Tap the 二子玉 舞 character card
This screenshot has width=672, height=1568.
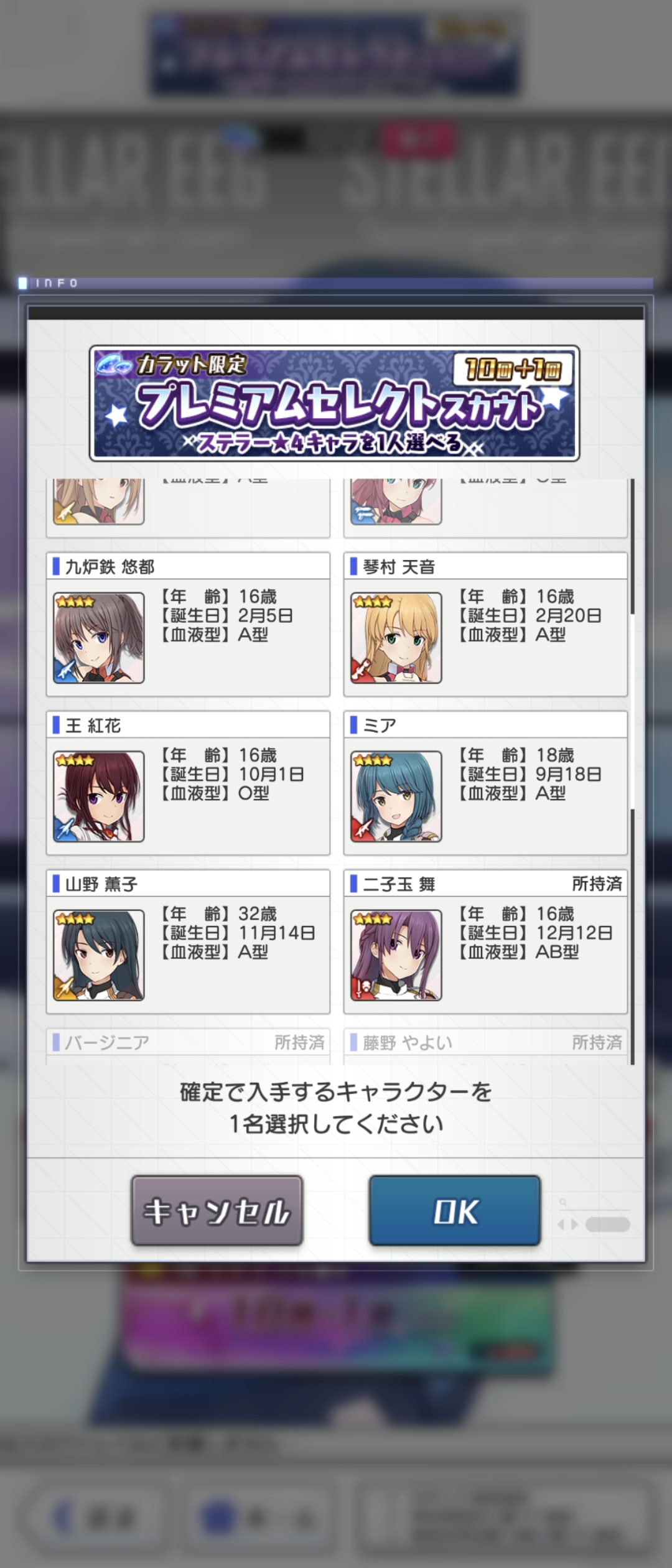coord(485,942)
